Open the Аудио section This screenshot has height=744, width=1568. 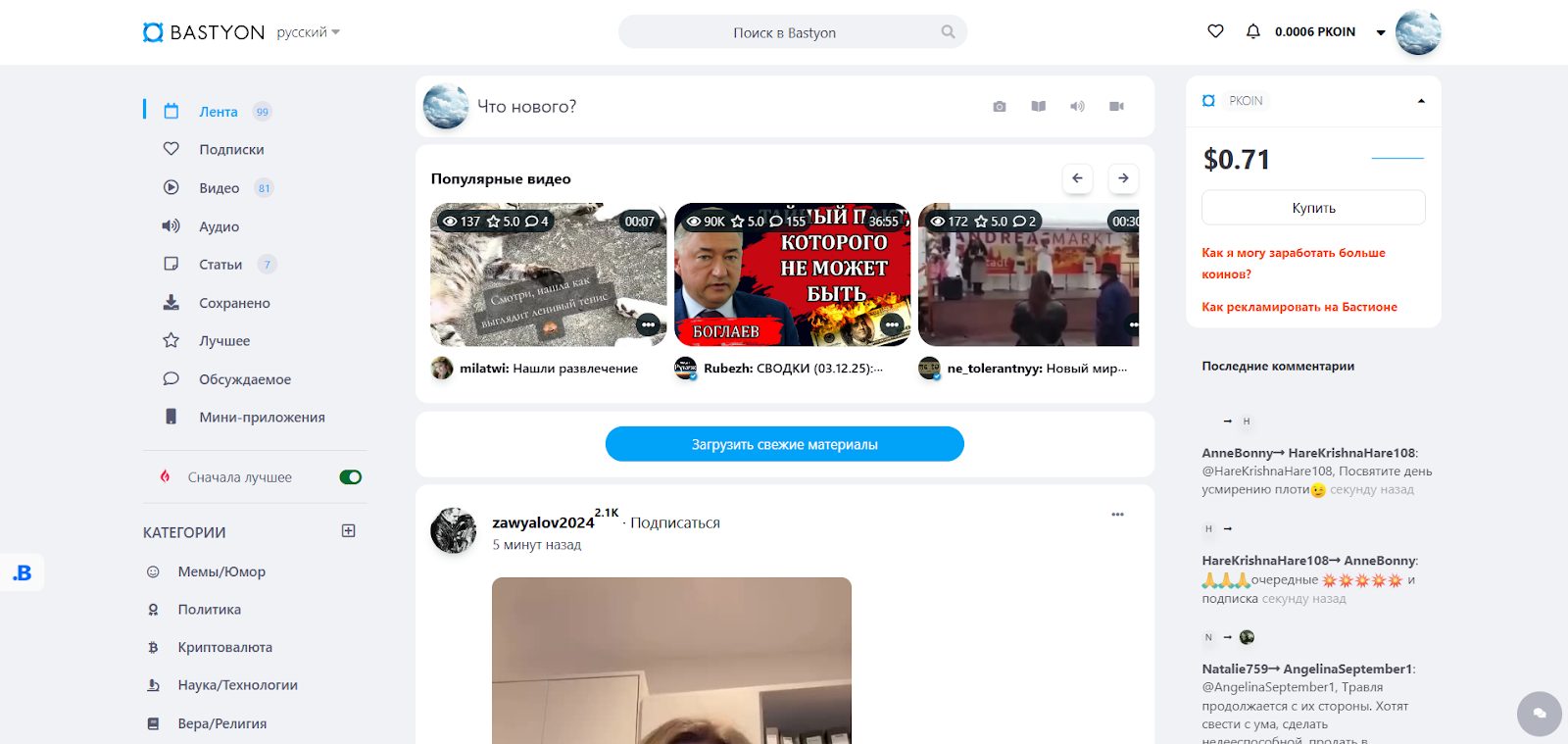(219, 226)
